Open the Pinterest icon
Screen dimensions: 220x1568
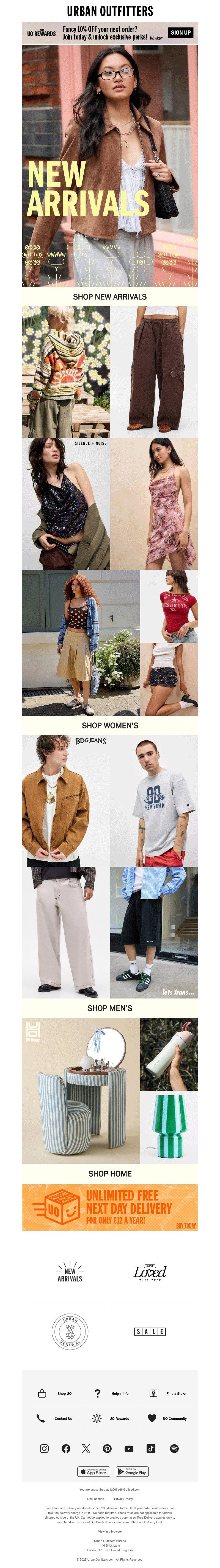(x=107, y=1448)
